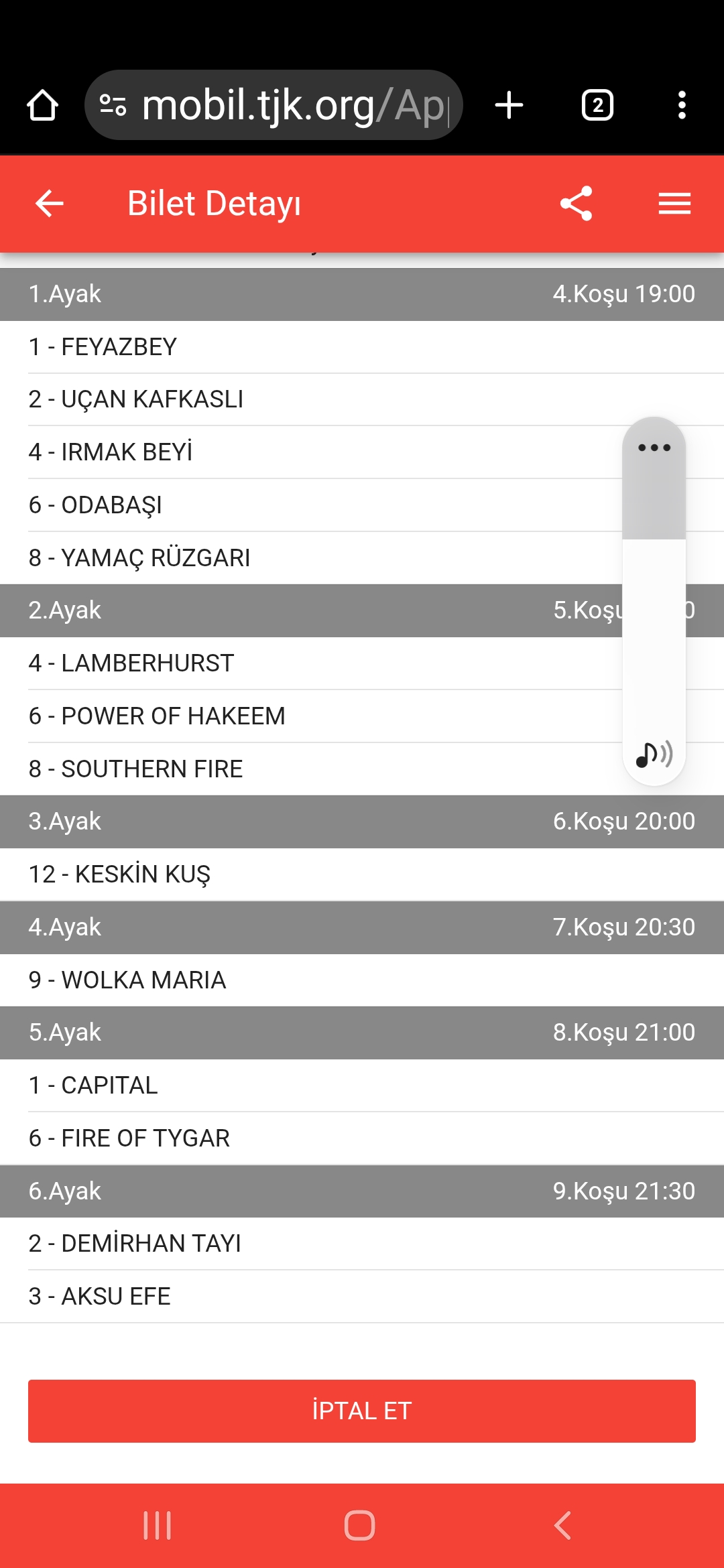Open the volume panel's three-dot options
Viewport: 724px width, 1568px height.
pos(654,448)
